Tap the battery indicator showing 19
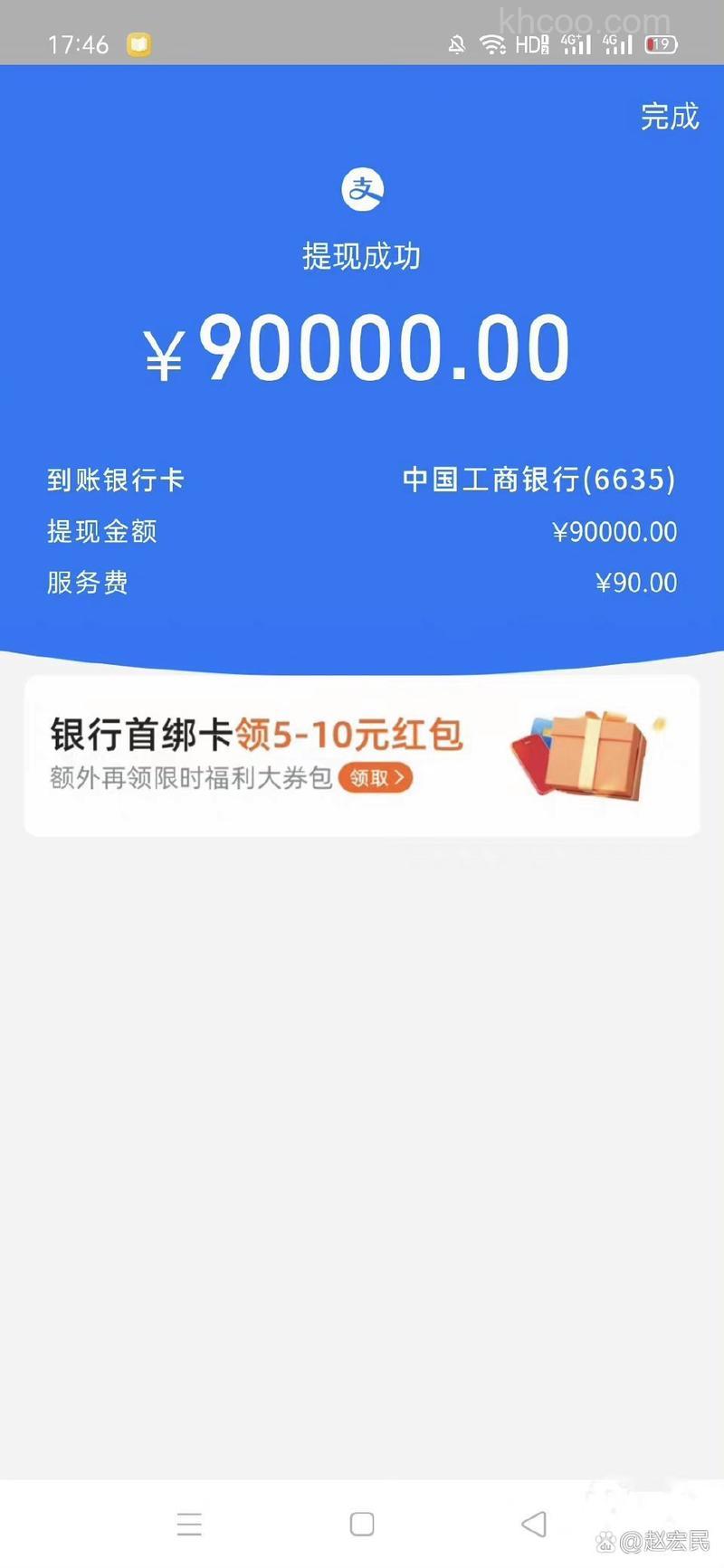This screenshot has height=1568, width=724. 662,43
